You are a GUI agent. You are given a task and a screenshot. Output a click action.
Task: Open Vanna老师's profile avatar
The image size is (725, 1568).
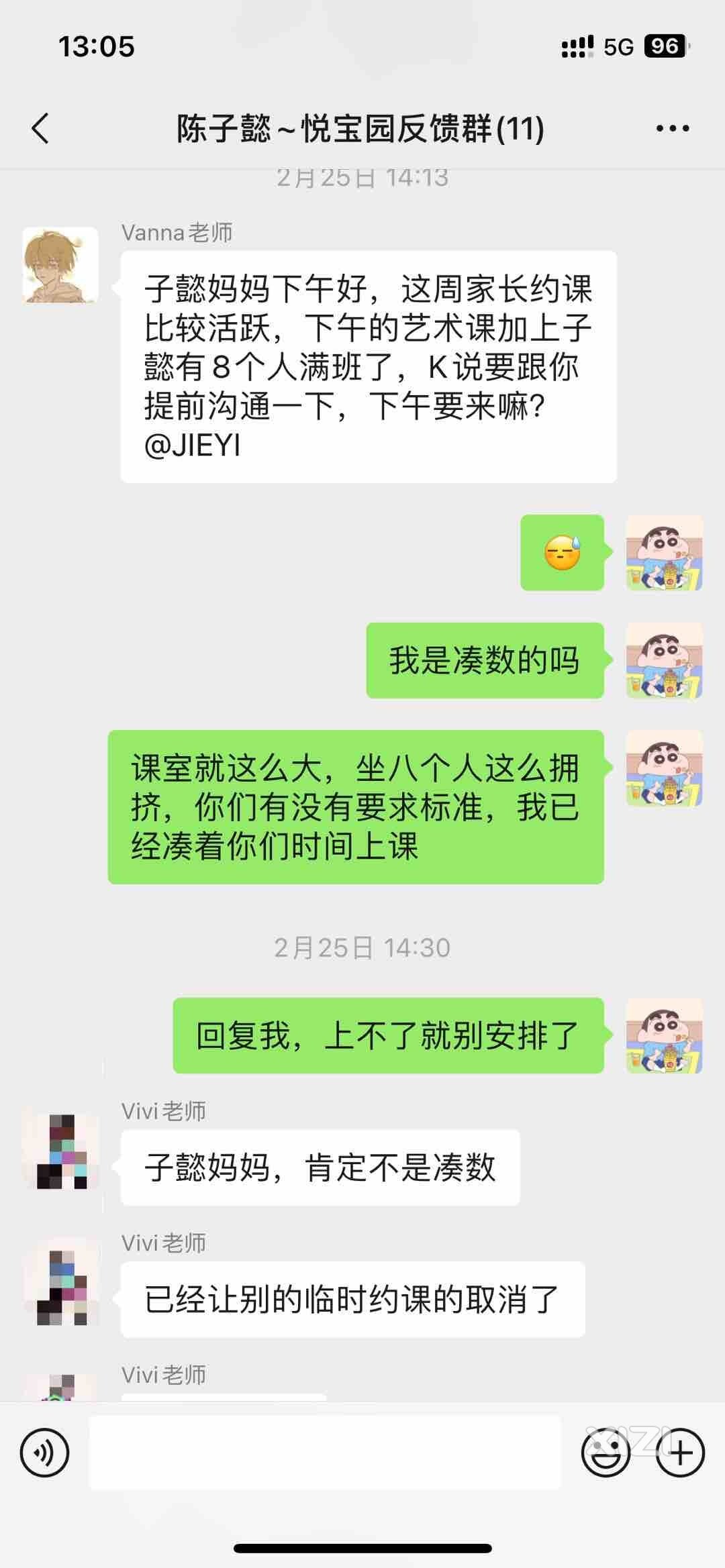click(60, 265)
